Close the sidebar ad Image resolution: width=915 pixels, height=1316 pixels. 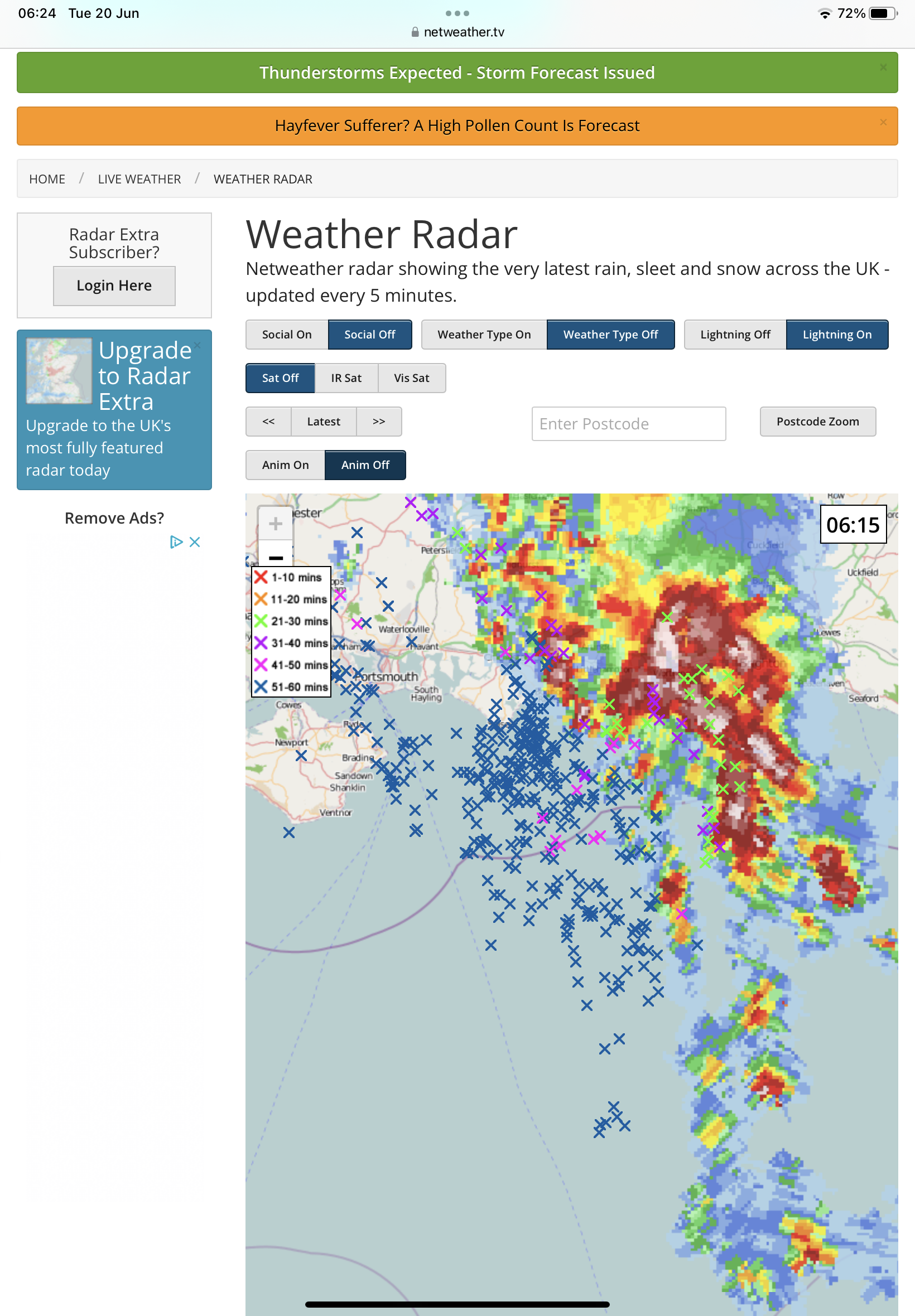pos(195,542)
